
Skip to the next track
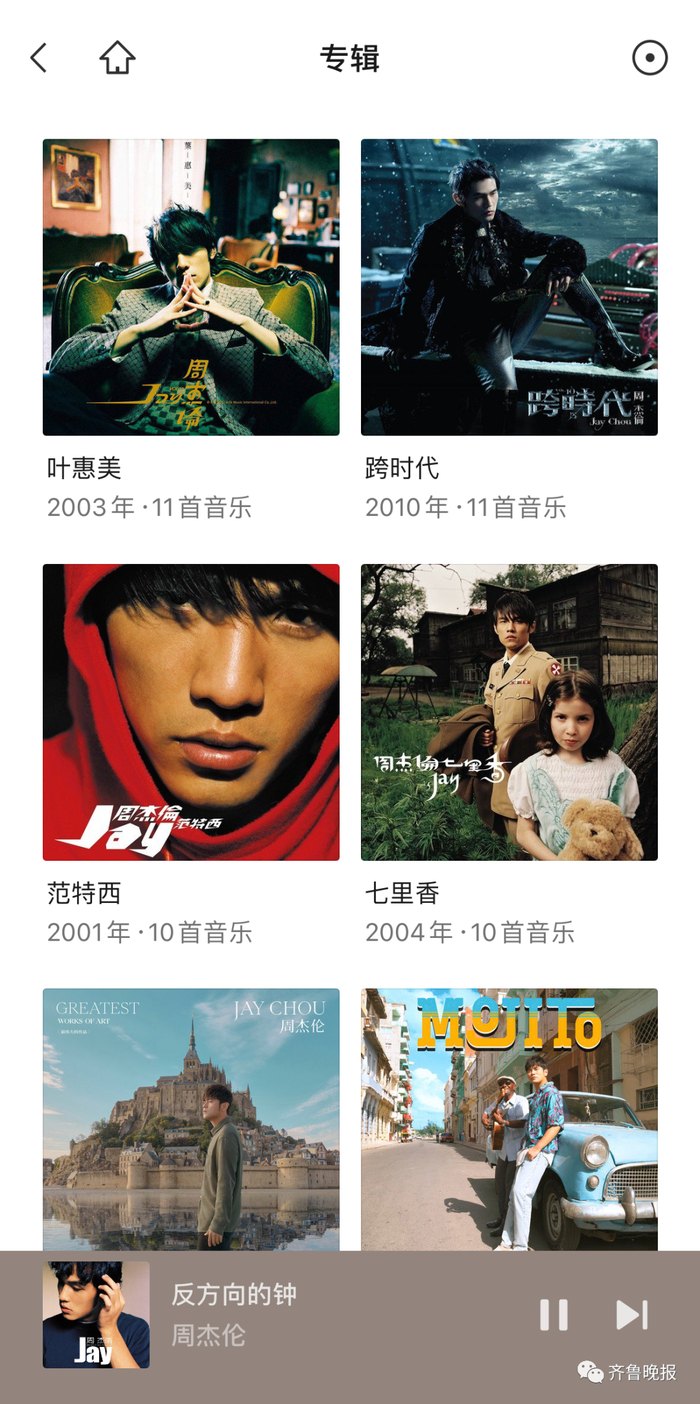pos(631,1315)
